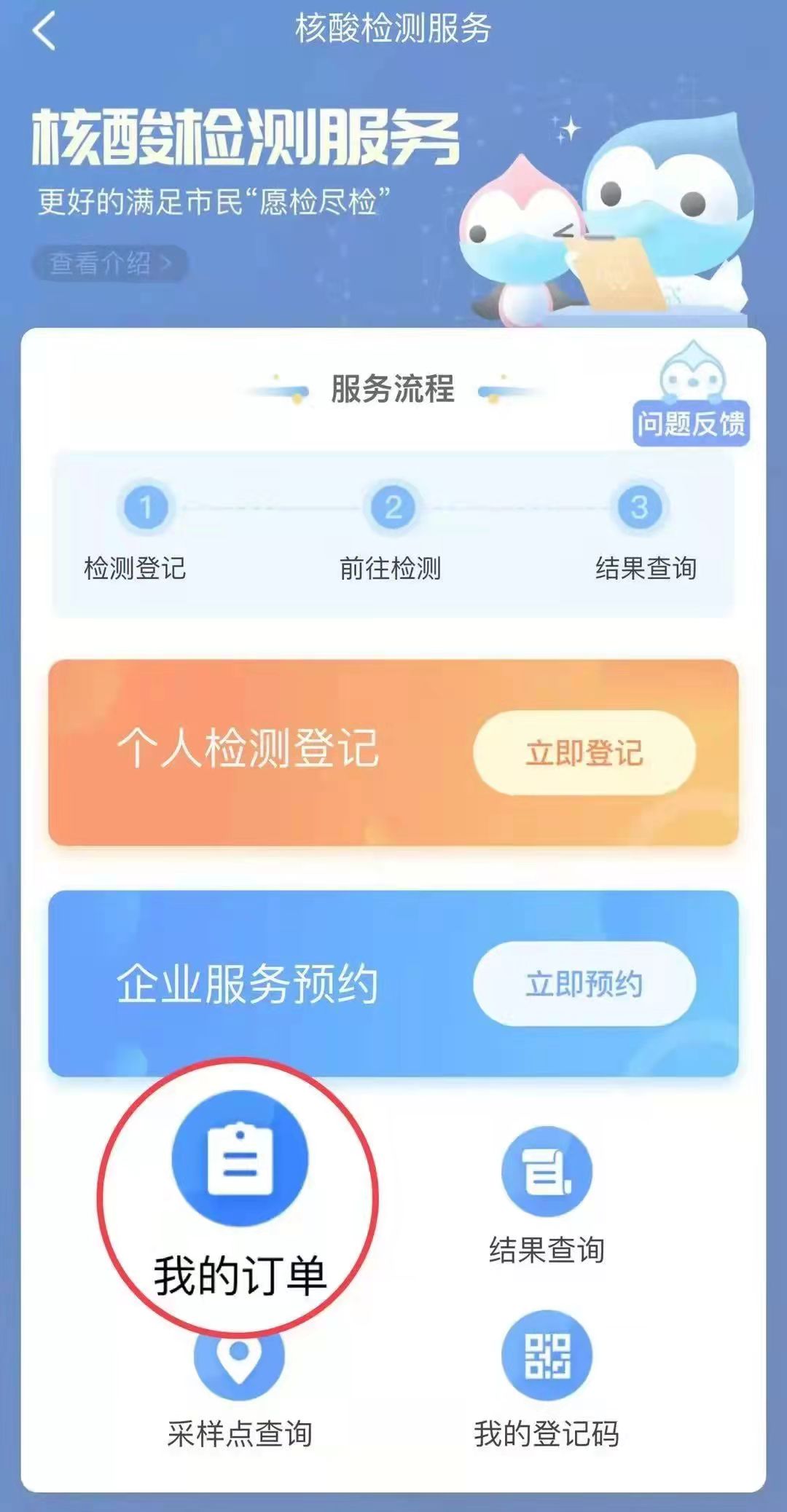This screenshot has height=1512, width=787.
Task: Tap 立即登记 for personal test registration
Action: [x=584, y=752]
